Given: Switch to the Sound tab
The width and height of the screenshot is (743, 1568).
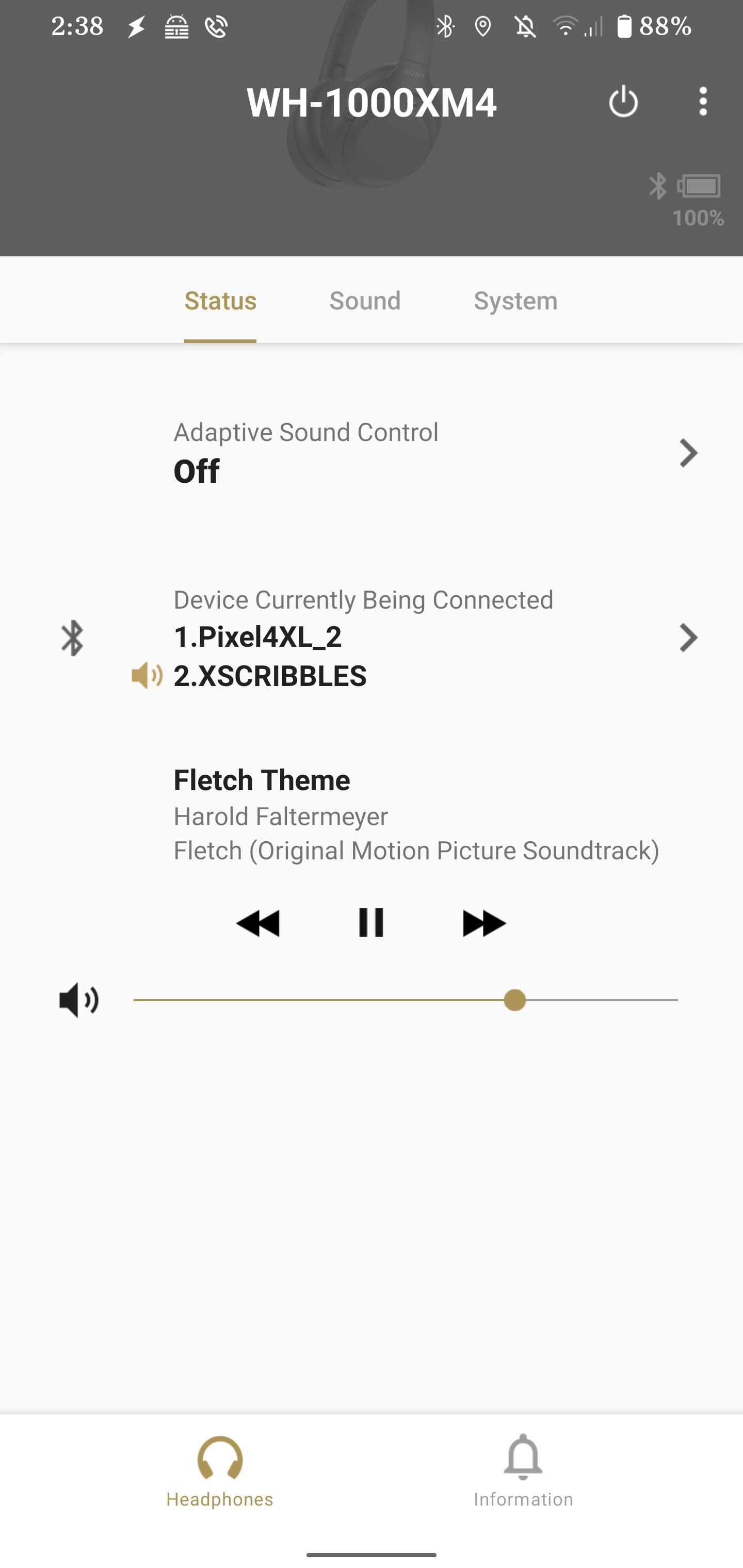Looking at the screenshot, I should tap(365, 301).
